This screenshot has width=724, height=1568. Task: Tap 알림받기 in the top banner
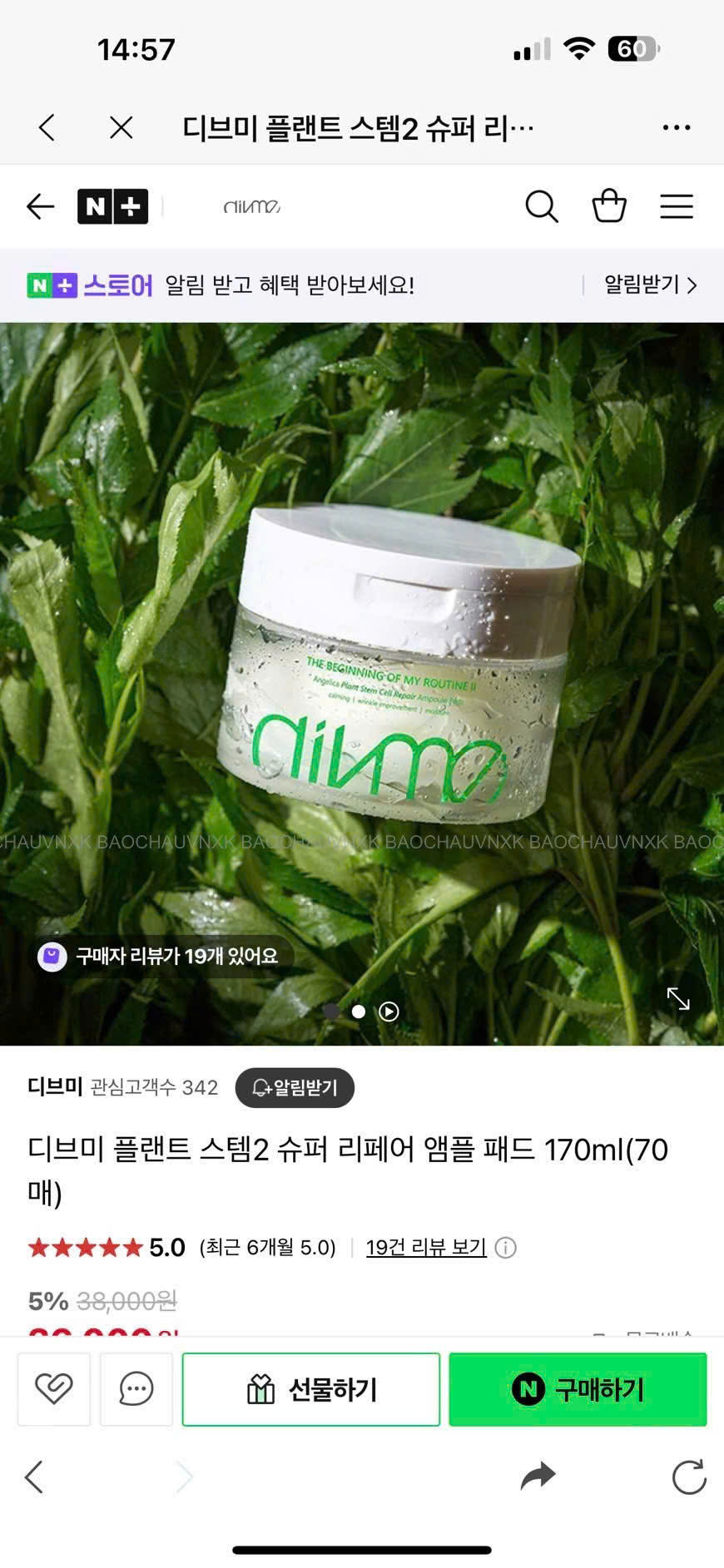pyautogui.click(x=649, y=285)
